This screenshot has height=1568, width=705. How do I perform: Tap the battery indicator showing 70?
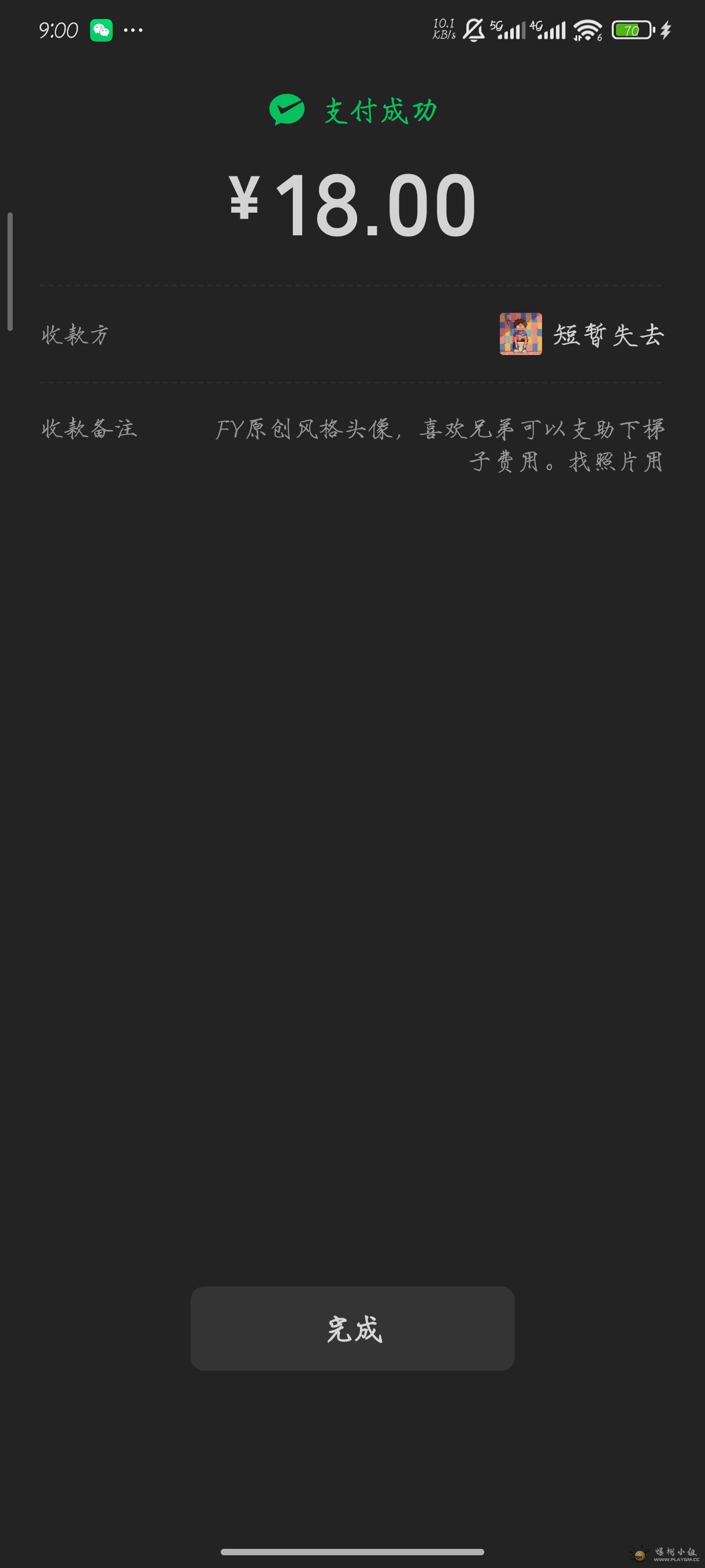click(632, 28)
